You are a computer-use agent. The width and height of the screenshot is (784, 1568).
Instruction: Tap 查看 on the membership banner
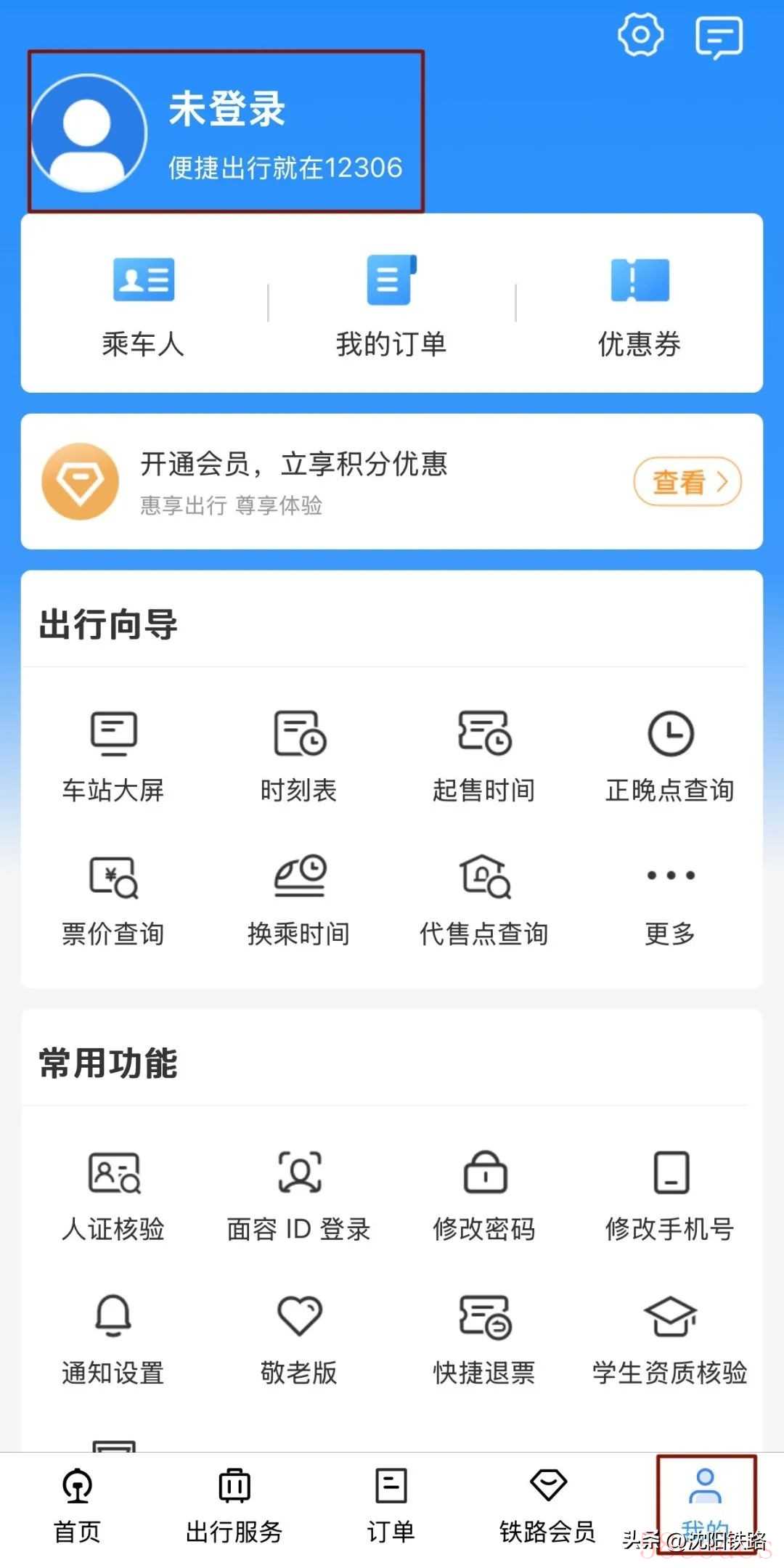coord(687,481)
